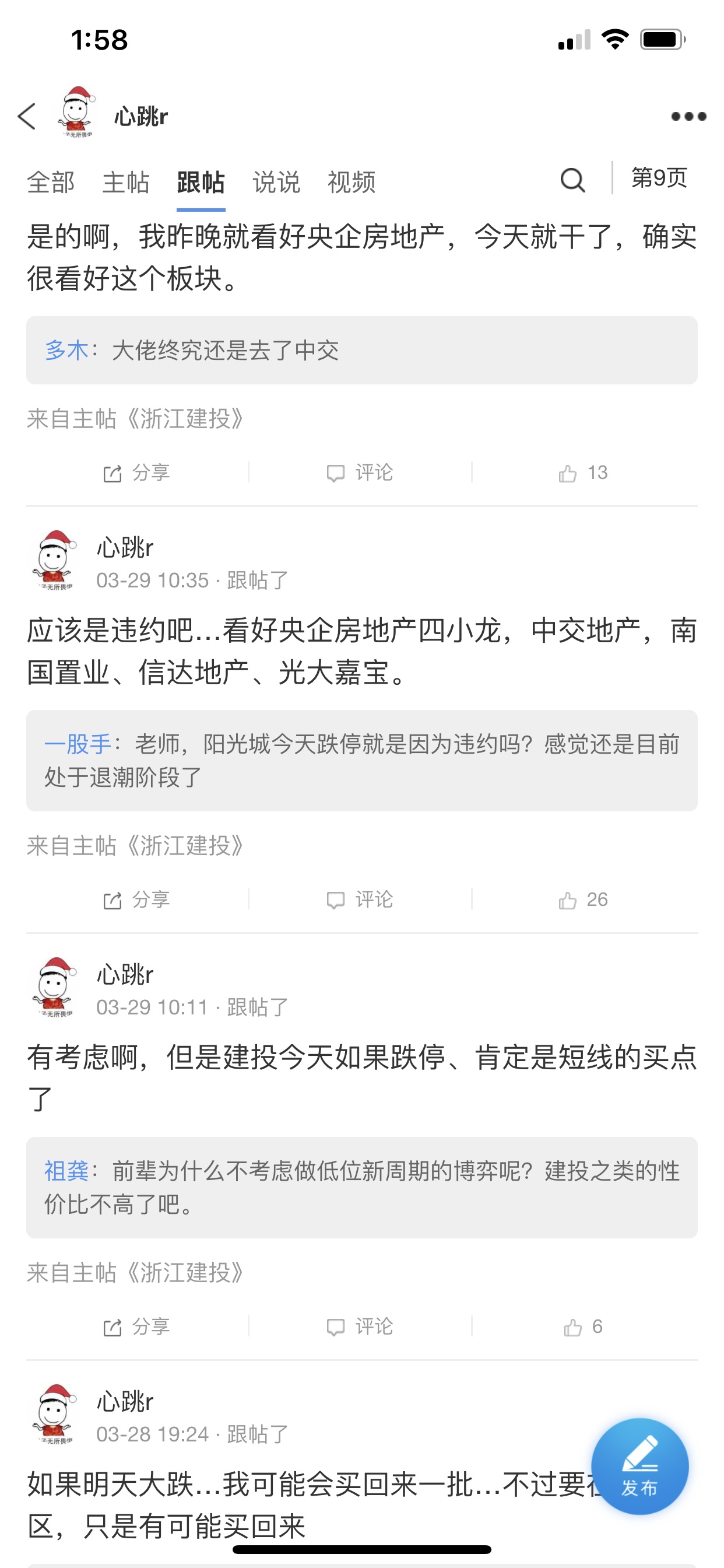Screen dimensions: 724x1568
Task: Switch to the 全部 tab
Action: 51,182
